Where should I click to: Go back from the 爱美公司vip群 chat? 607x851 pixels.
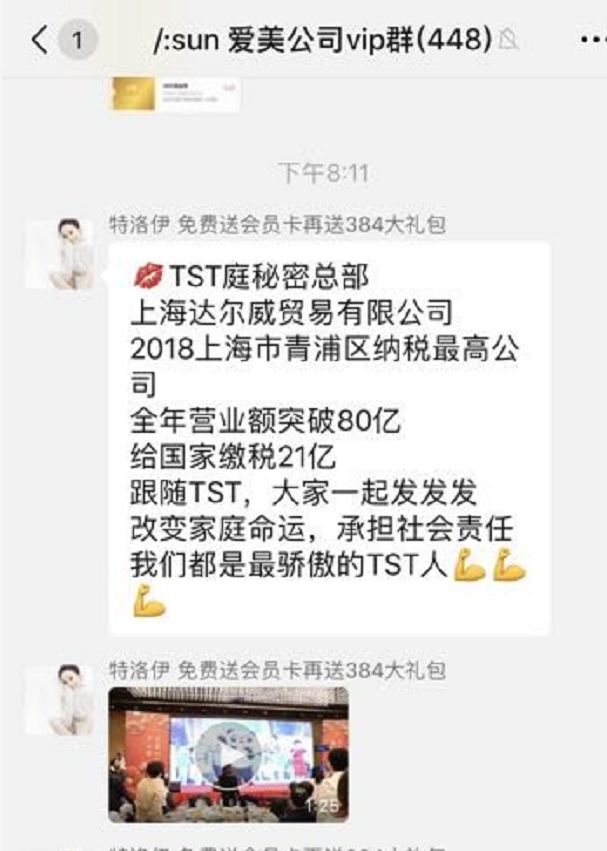(x=39, y=40)
